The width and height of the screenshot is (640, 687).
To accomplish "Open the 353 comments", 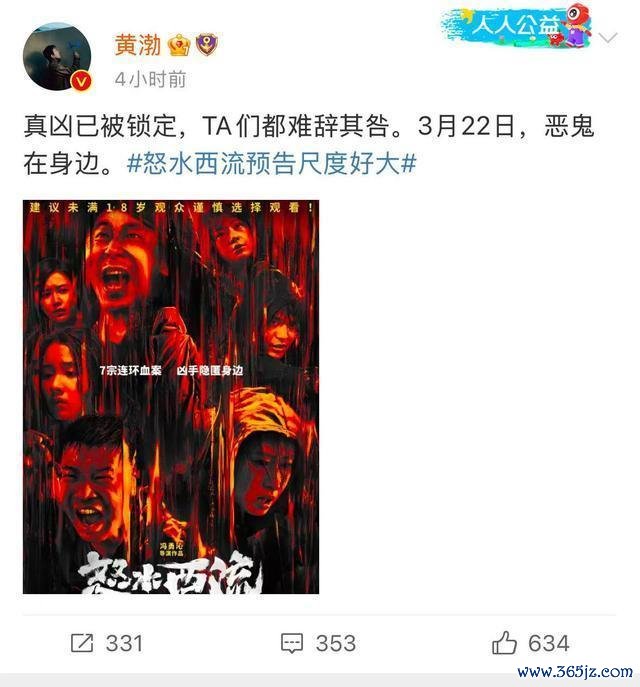I will [x=318, y=643].
